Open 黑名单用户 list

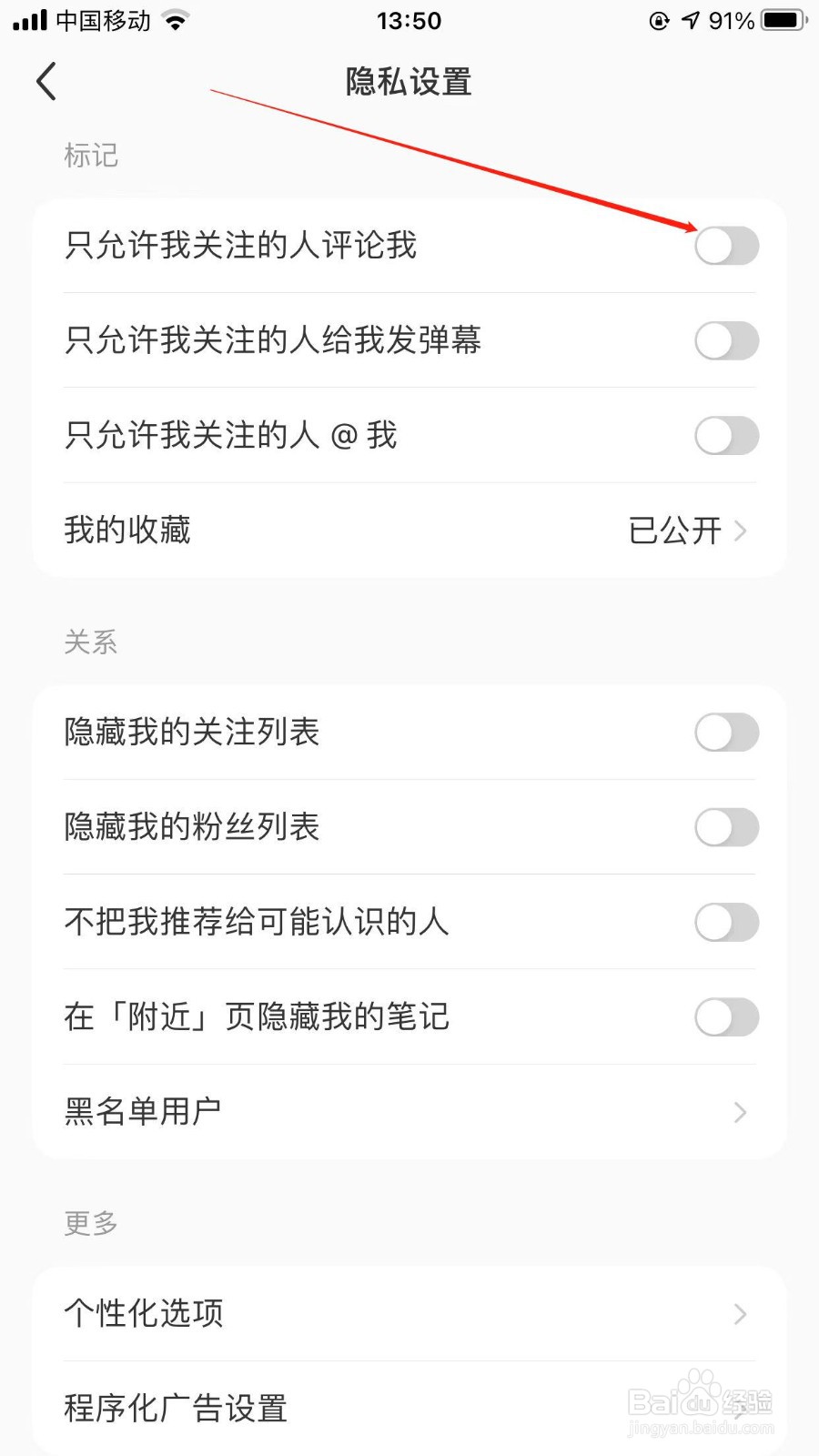tap(409, 1112)
